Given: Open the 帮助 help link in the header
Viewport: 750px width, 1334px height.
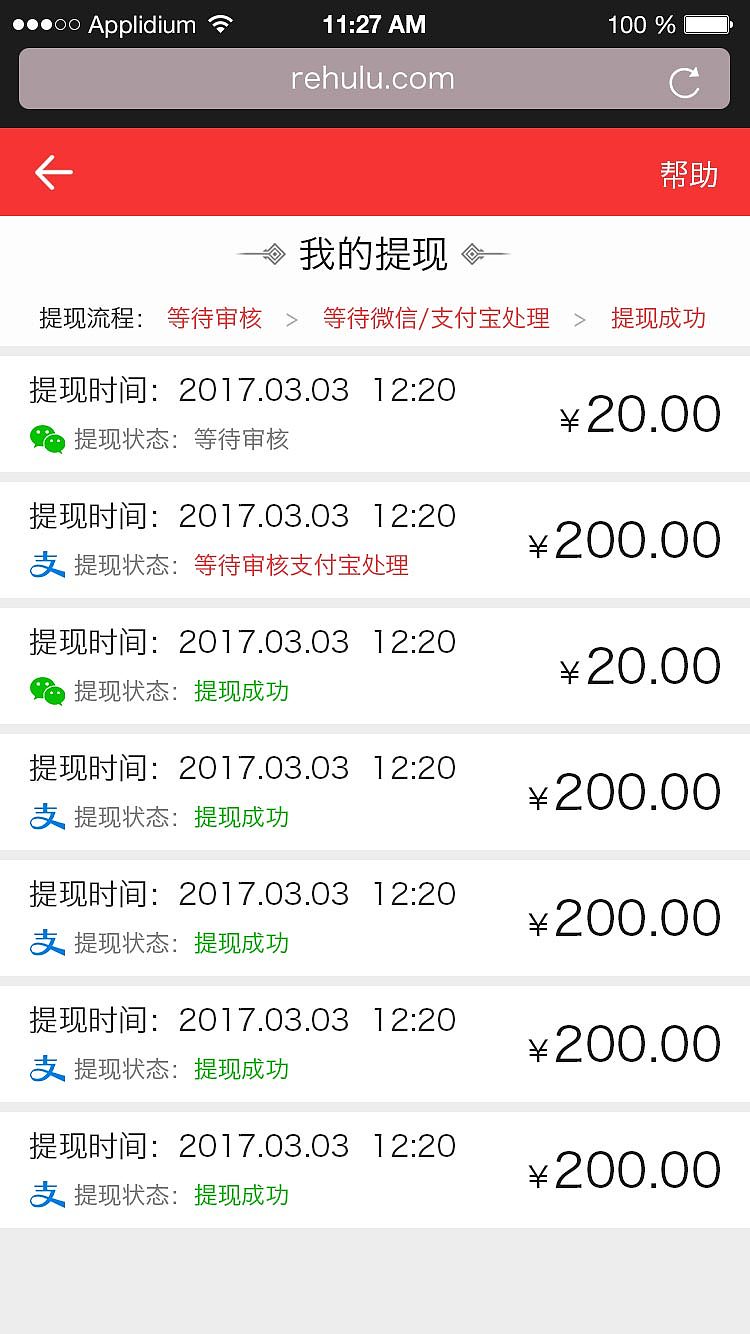Looking at the screenshot, I should [689, 171].
